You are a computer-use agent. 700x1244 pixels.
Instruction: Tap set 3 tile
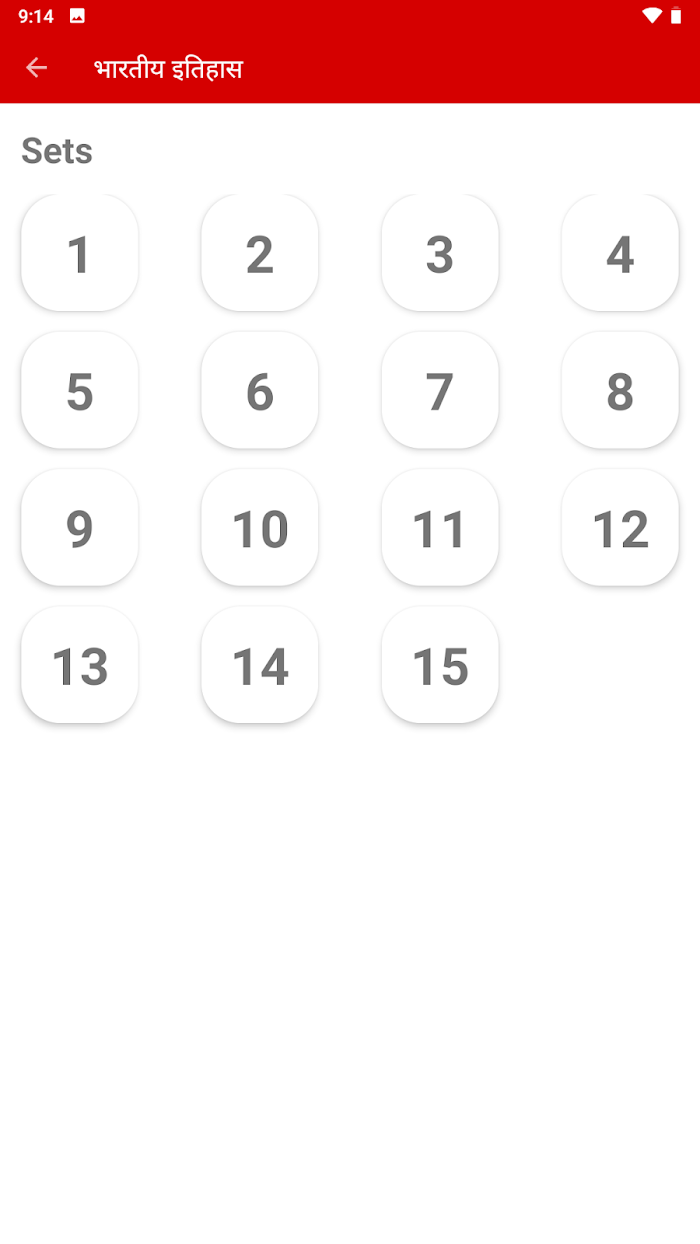(440, 253)
